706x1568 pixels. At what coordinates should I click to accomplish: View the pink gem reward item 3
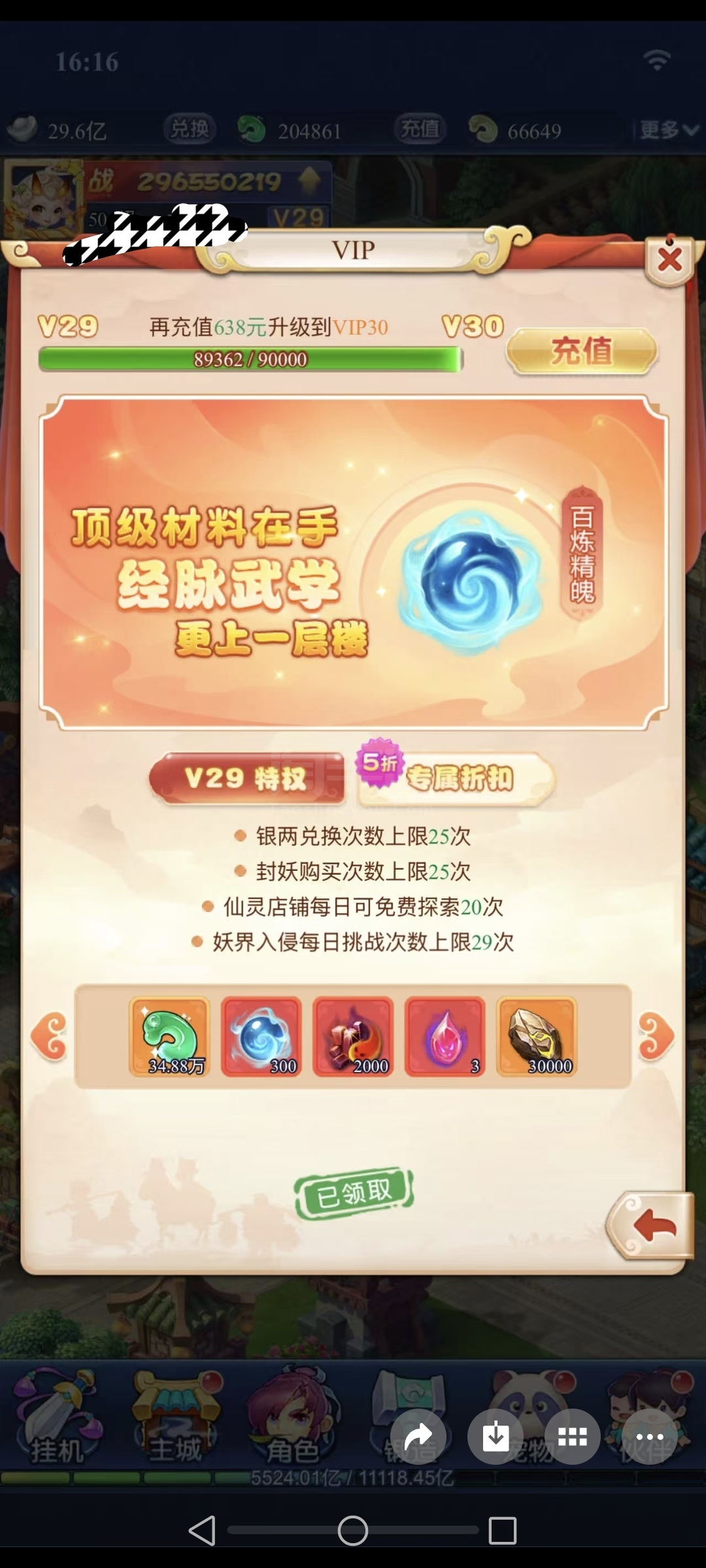tap(445, 1037)
